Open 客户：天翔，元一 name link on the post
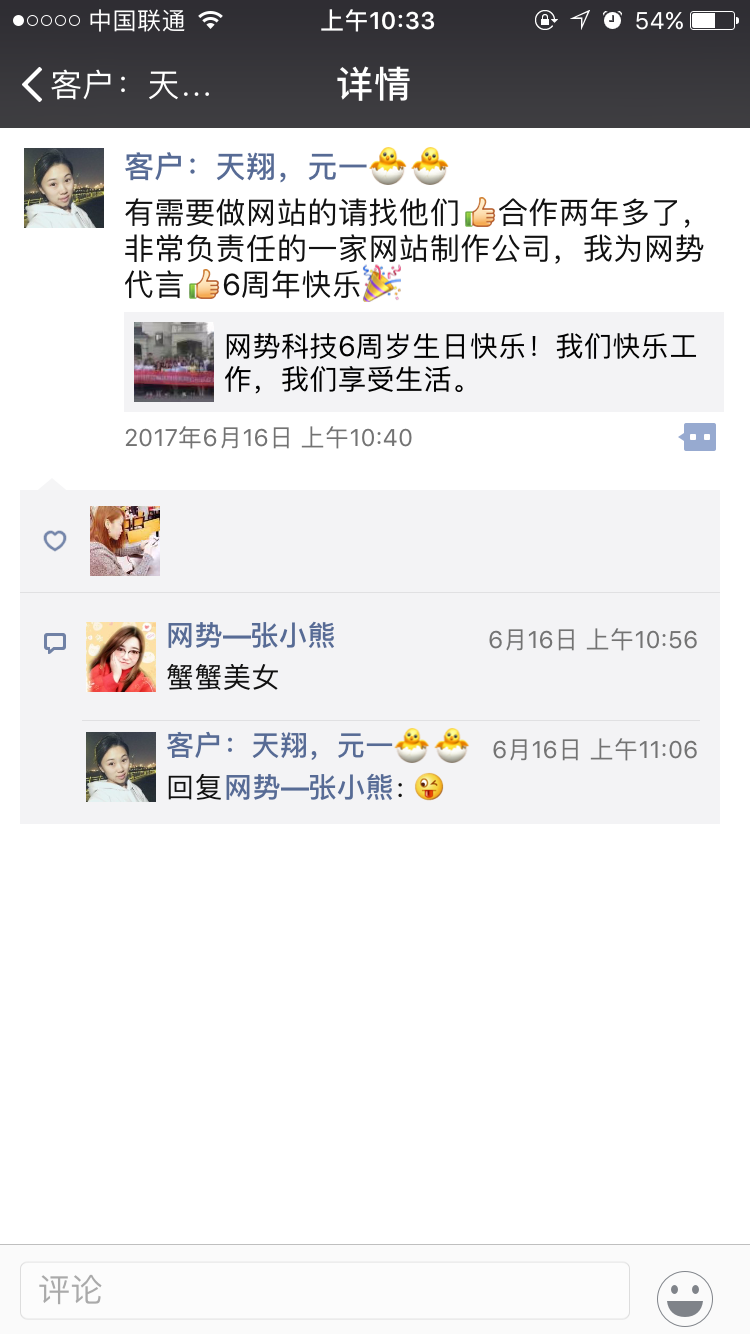750x1334 pixels. pos(245,165)
